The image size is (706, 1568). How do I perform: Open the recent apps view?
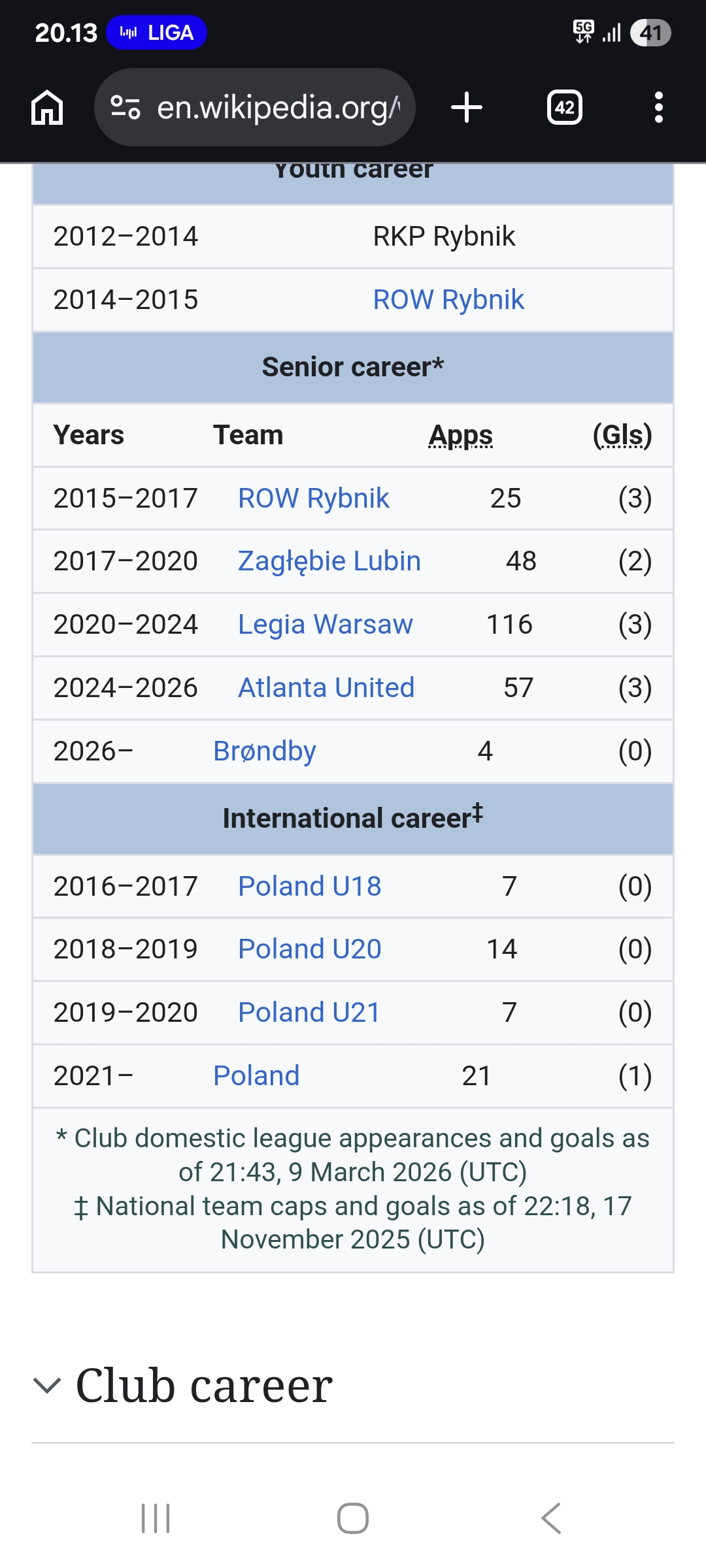coord(156,1518)
